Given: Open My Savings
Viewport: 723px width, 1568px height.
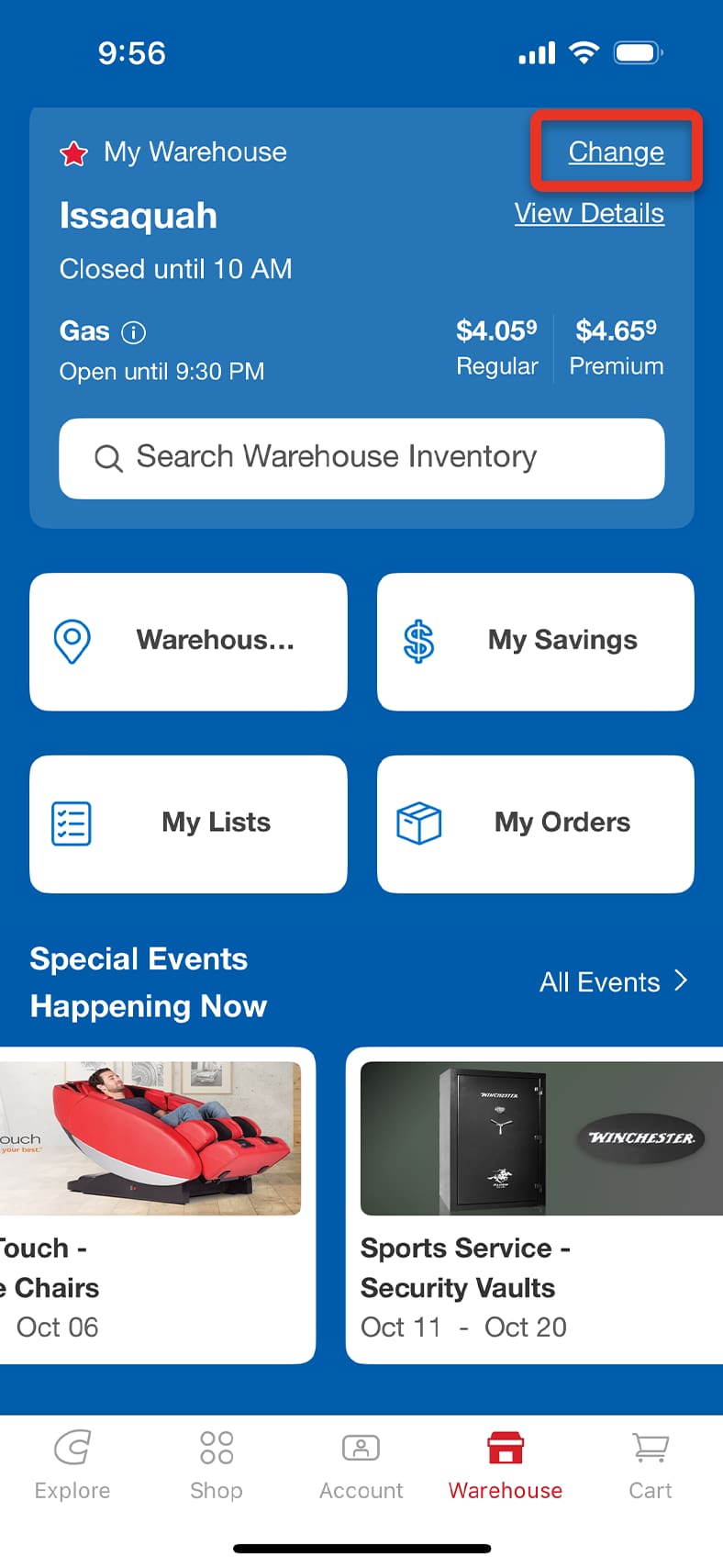Looking at the screenshot, I should [535, 641].
